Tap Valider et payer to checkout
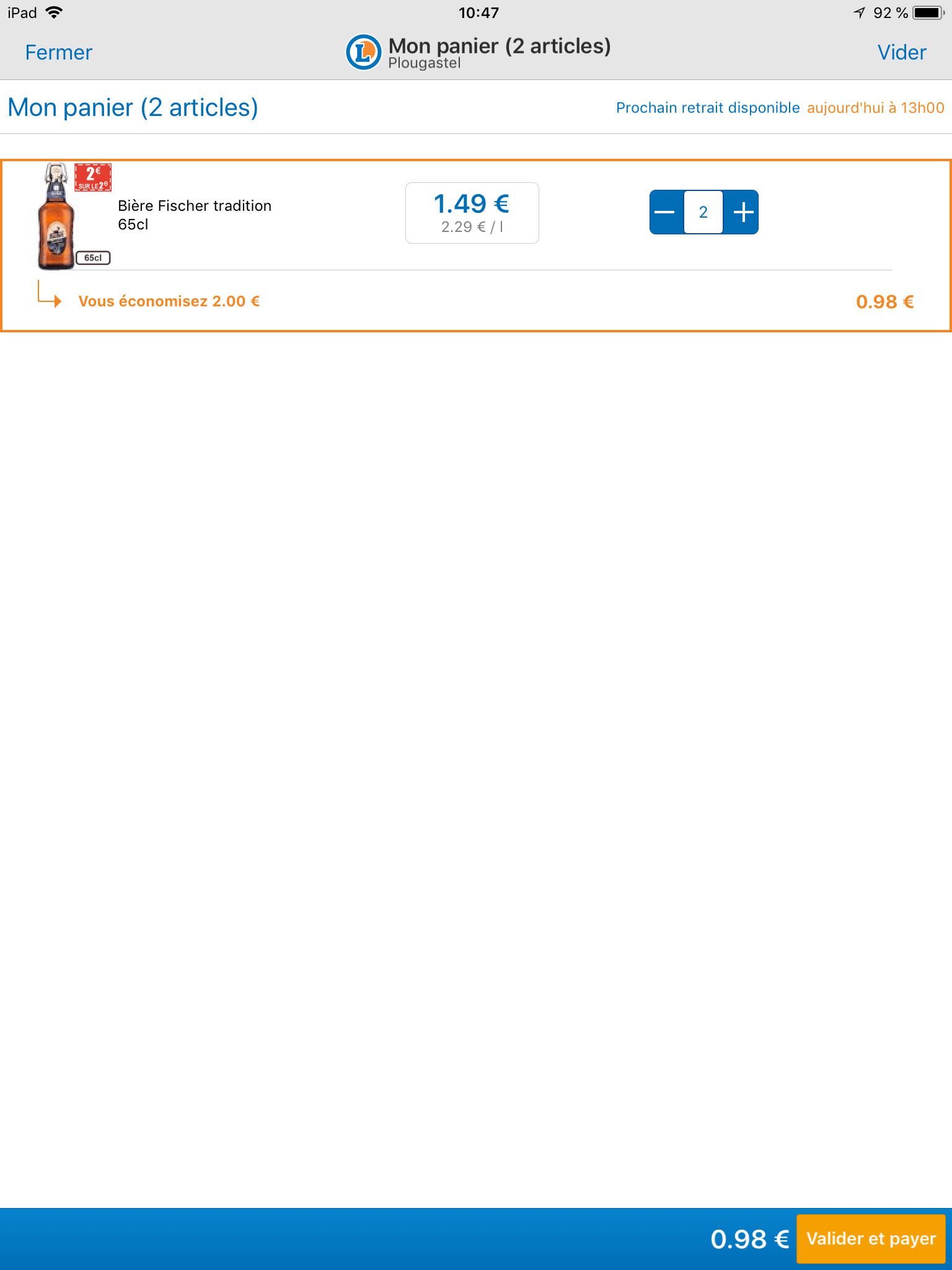The image size is (952, 1270). [870, 1238]
